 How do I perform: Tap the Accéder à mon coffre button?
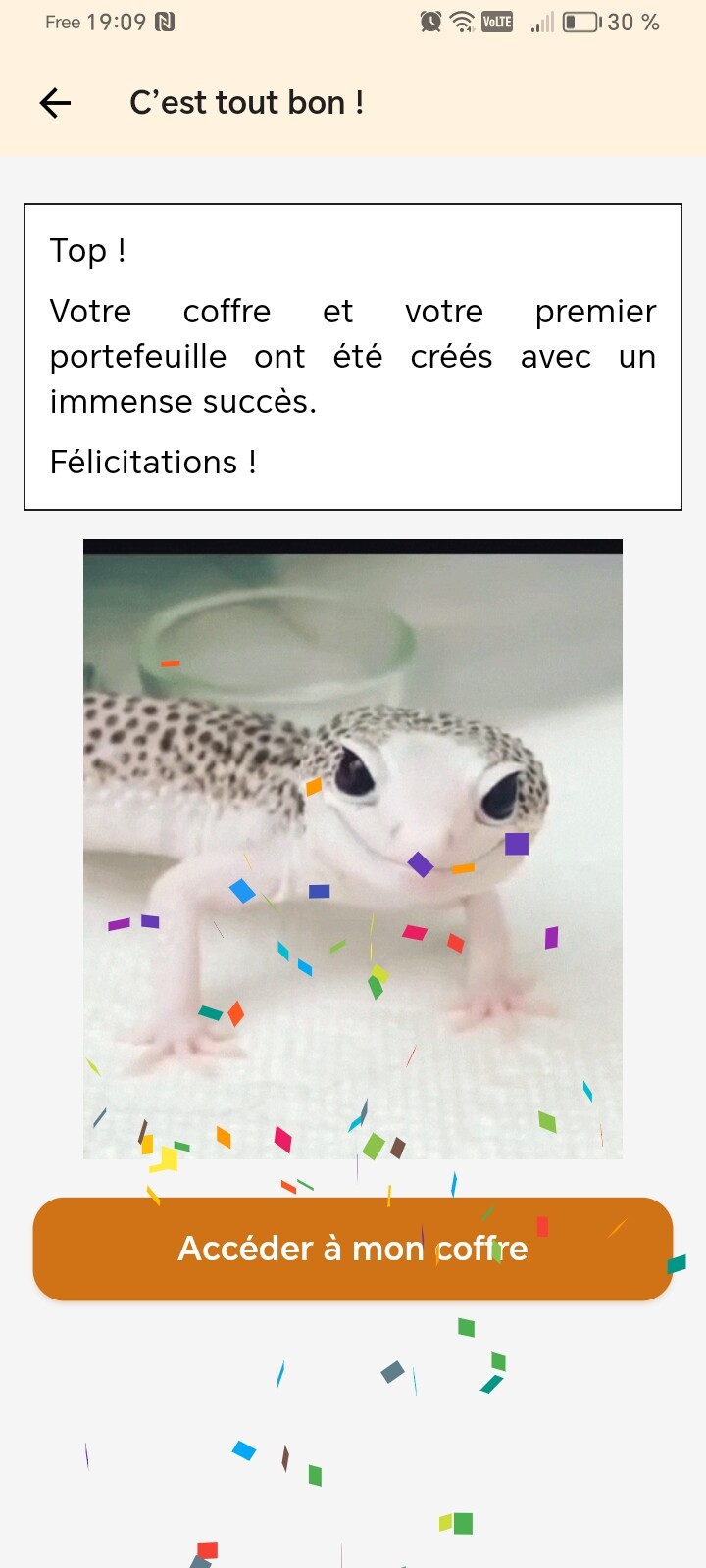[x=353, y=1249]
